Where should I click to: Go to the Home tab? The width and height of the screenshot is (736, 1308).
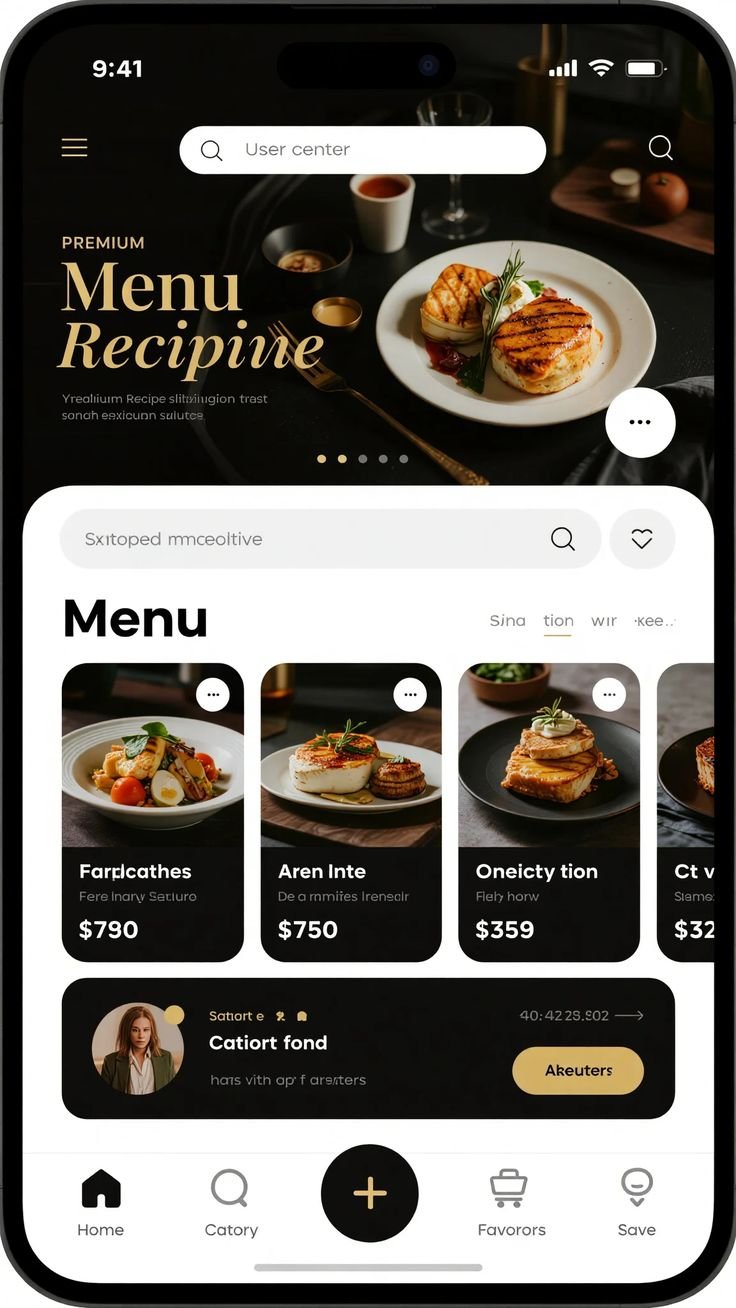point(101,1203)
